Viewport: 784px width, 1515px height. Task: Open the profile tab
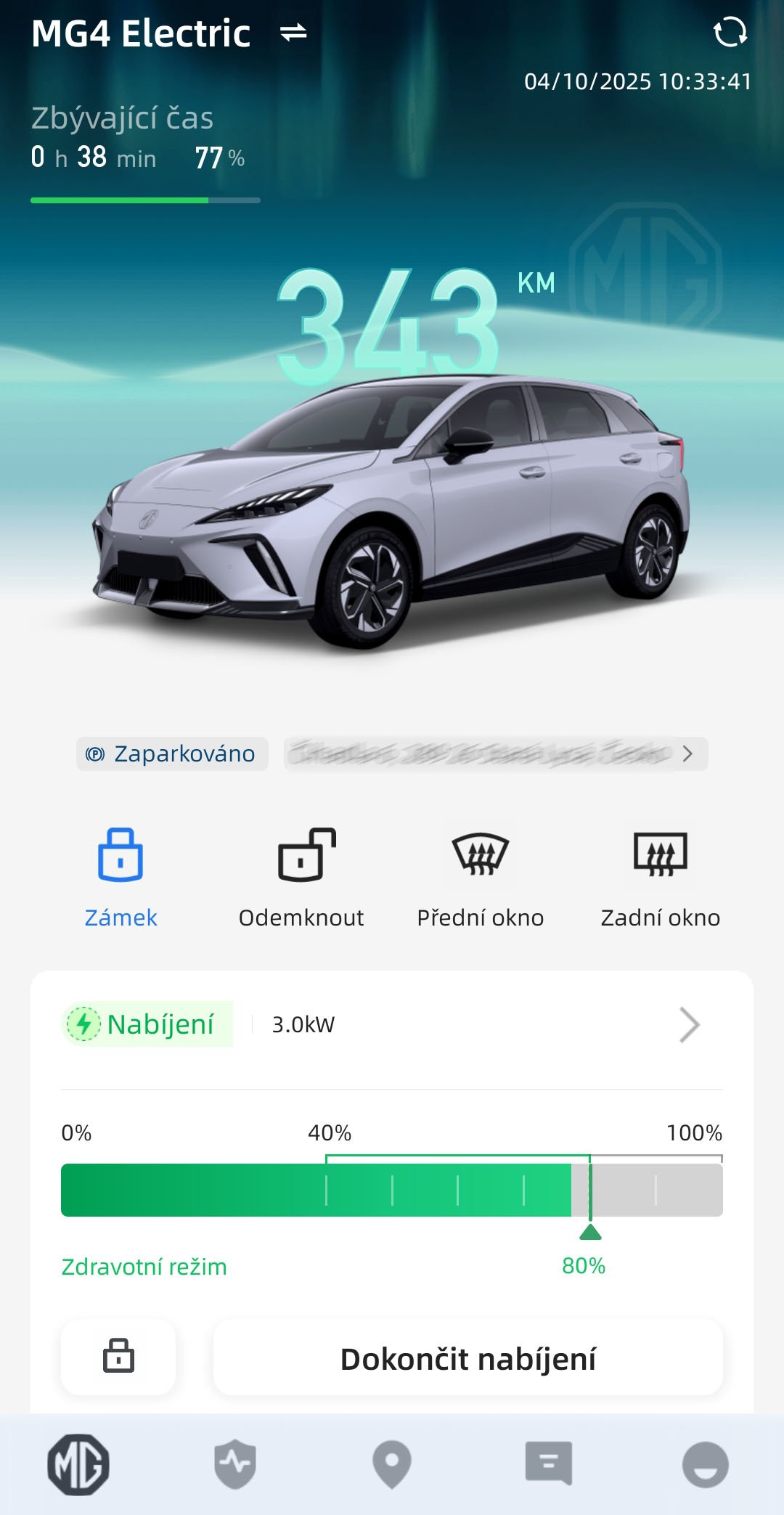point(705,1464)
